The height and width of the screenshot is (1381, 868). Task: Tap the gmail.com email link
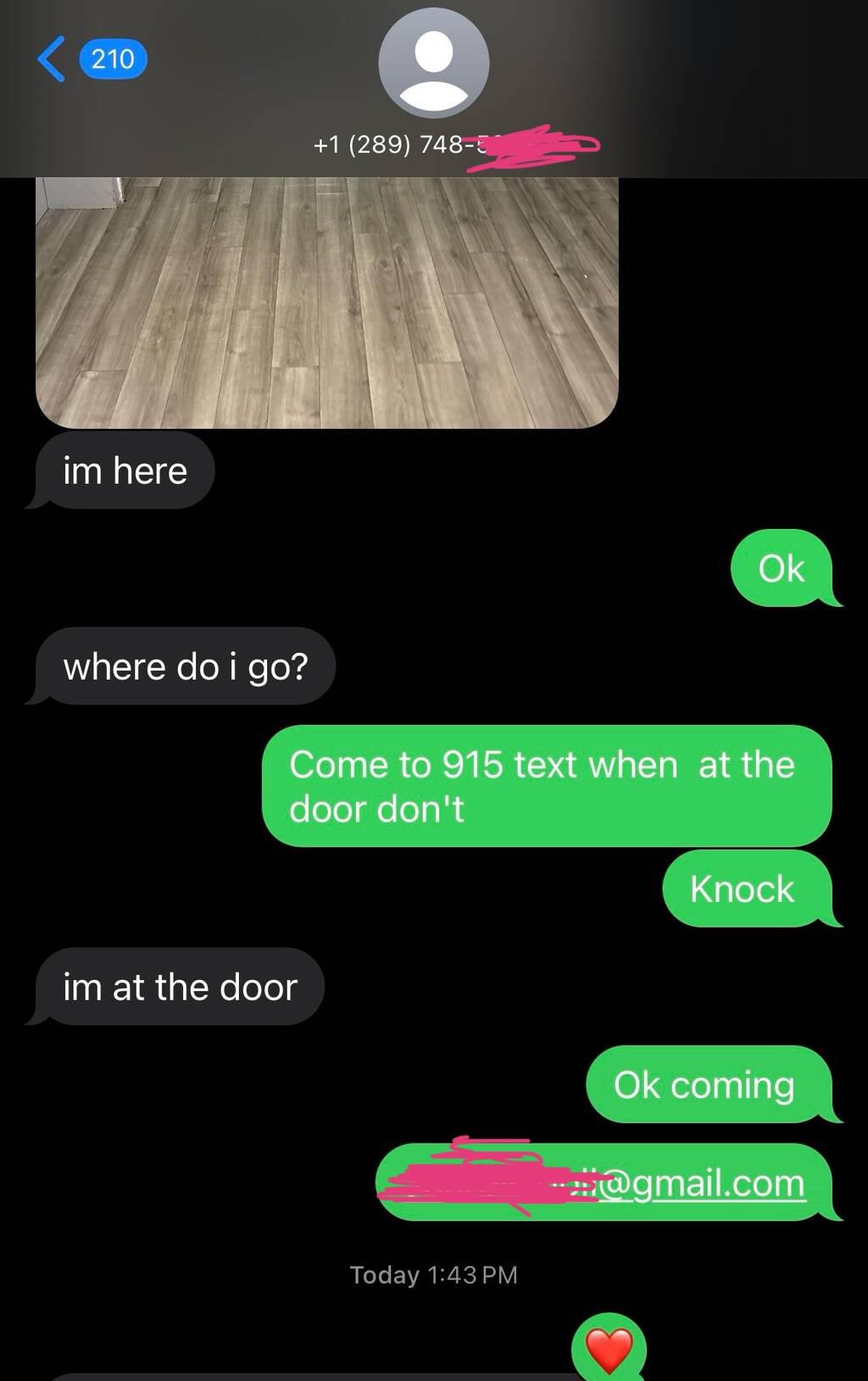pos(704,1183)
